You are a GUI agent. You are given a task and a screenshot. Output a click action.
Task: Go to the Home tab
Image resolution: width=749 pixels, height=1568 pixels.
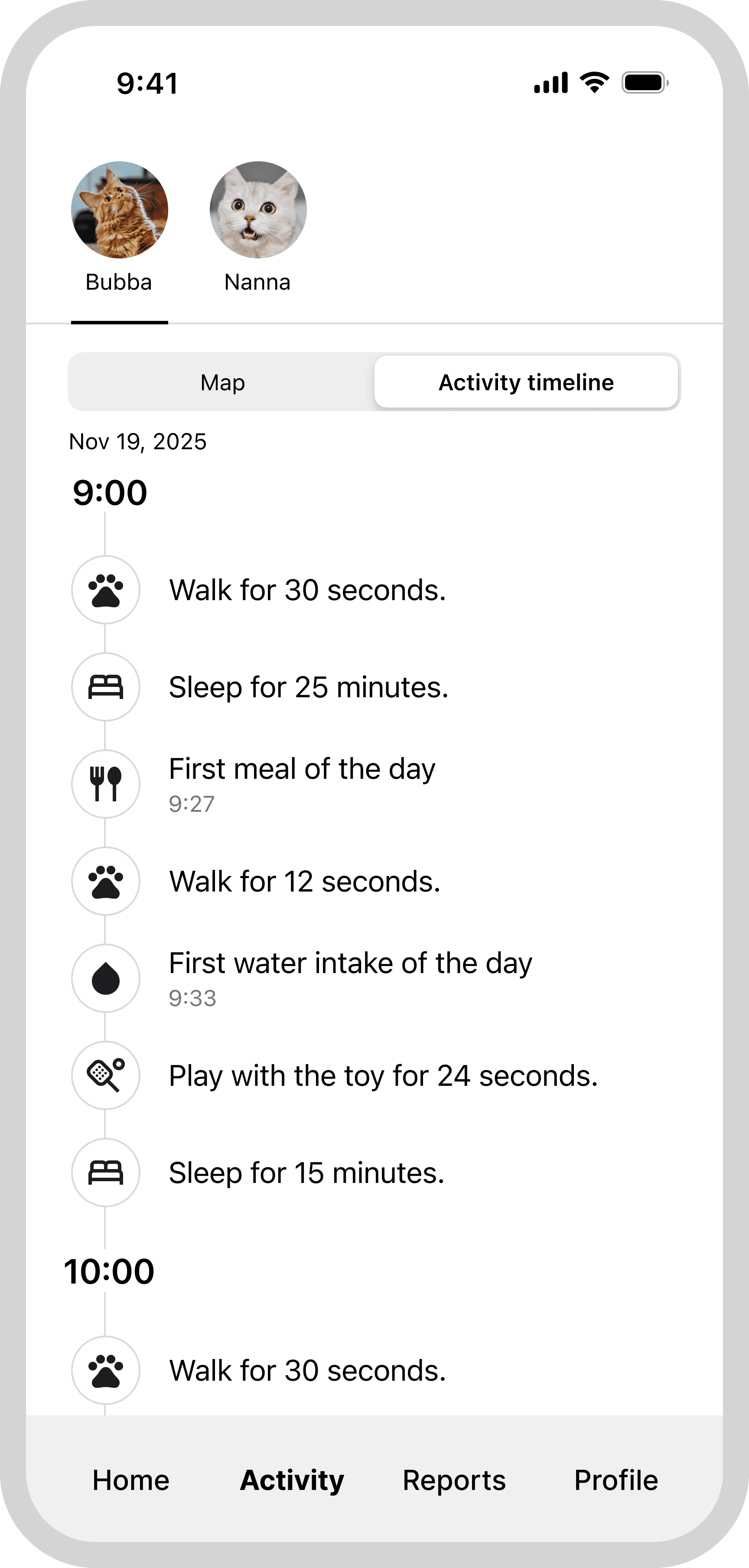click(131, 1480)
